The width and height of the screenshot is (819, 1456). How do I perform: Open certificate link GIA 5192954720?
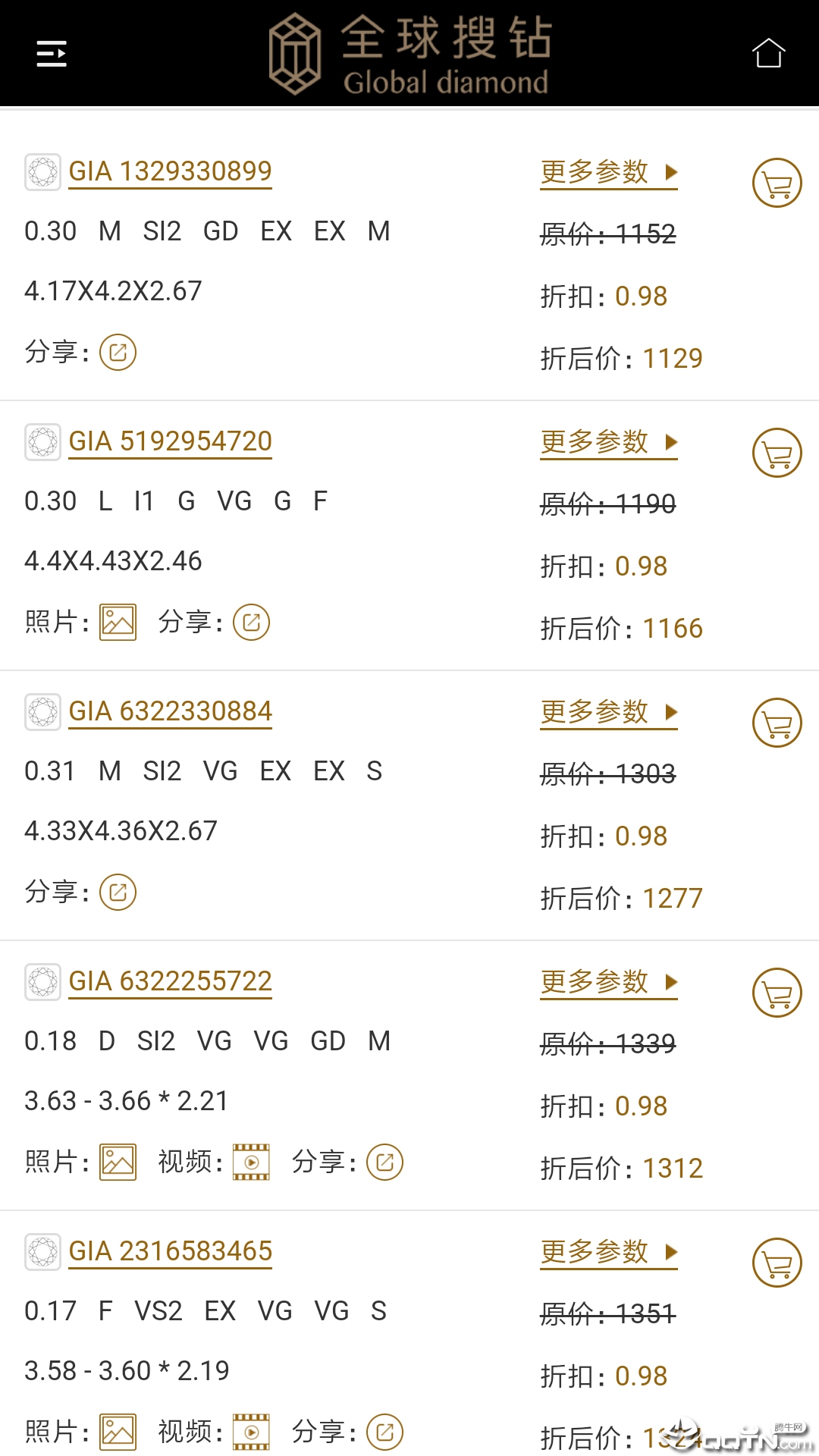click(170, 441)
